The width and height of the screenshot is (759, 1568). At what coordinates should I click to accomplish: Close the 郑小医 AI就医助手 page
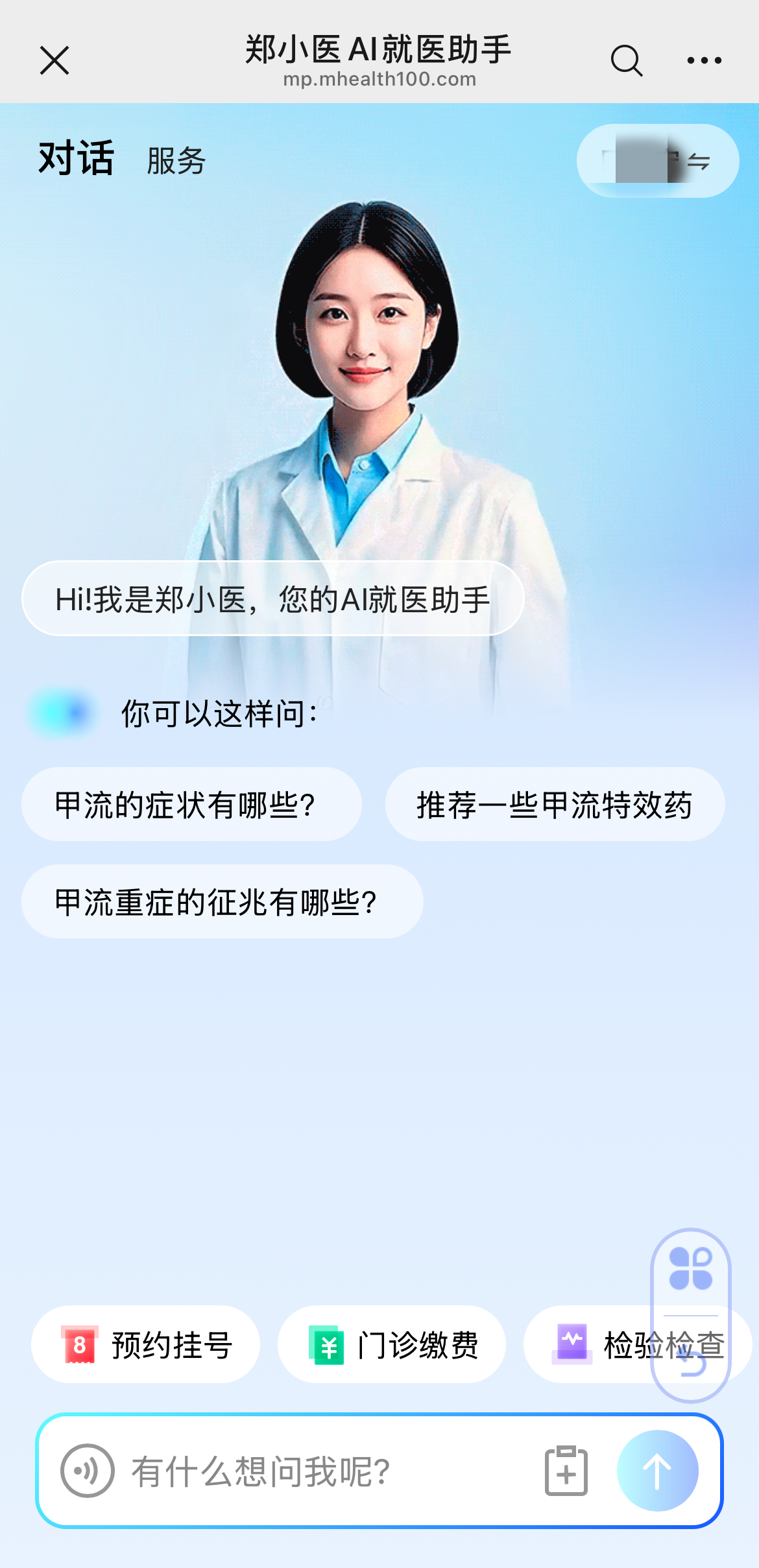pyautogui.click(x=54, y=61)
